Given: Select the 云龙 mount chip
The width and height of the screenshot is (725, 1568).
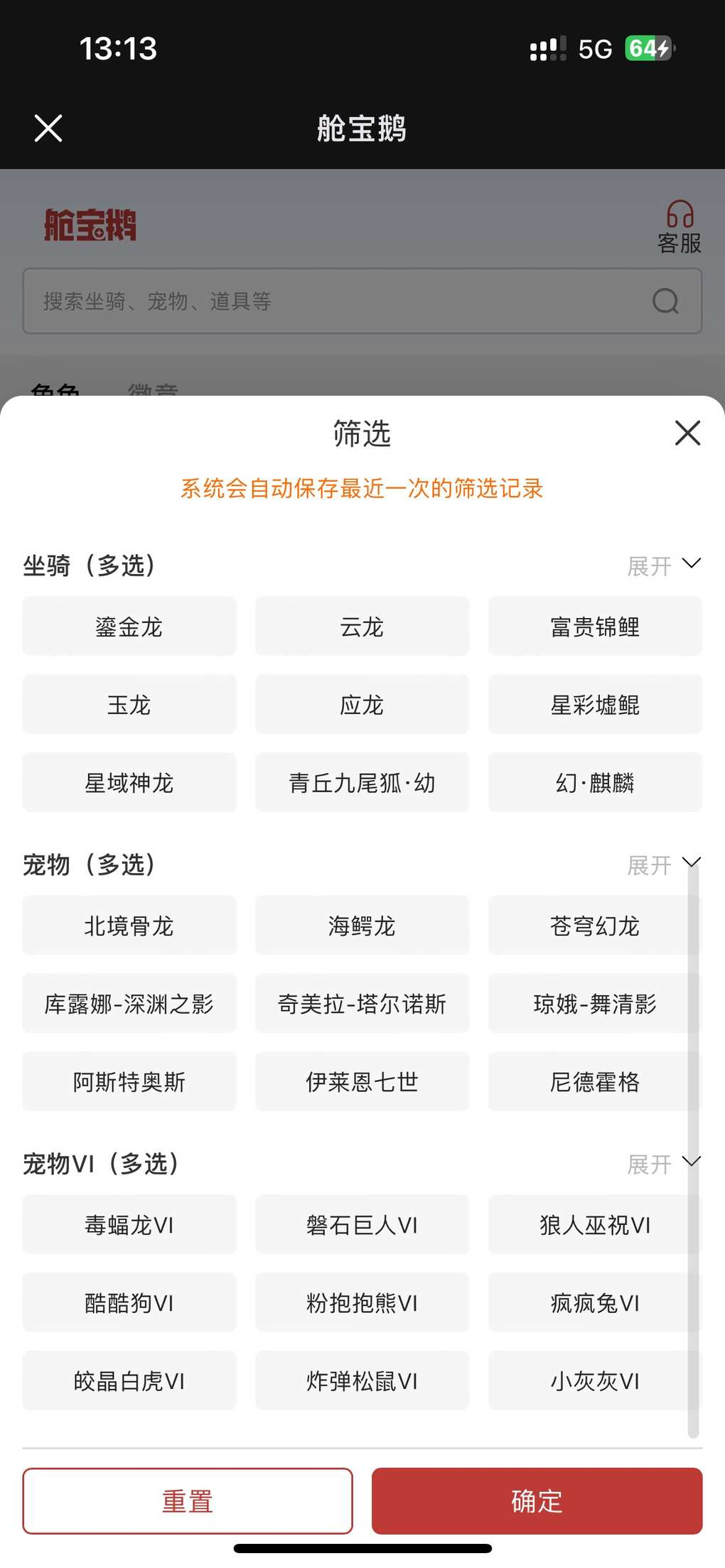Looking at the screenshot, I should click(x=362, y=627).
